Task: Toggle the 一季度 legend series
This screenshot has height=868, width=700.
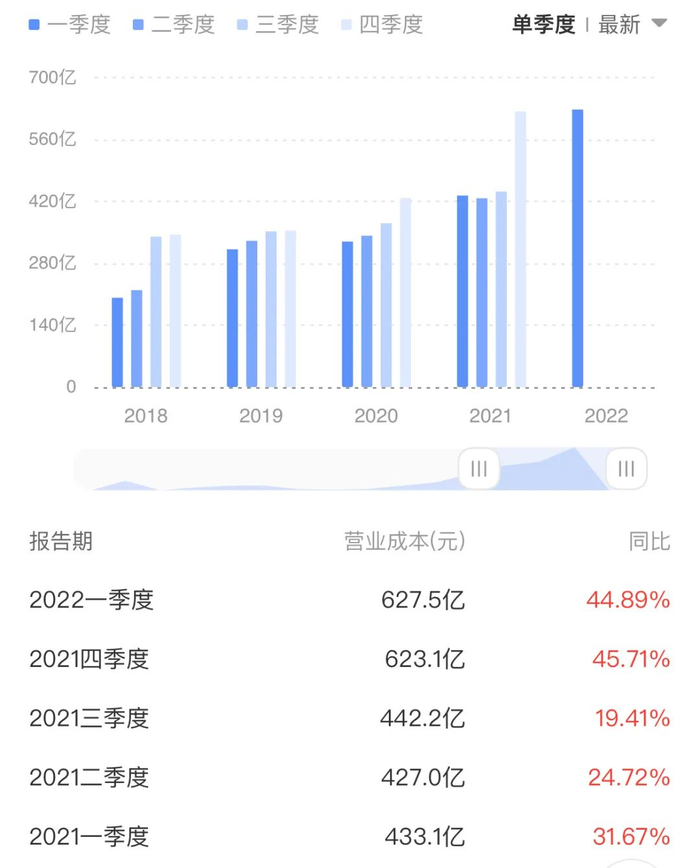Action: pos(70,25)
